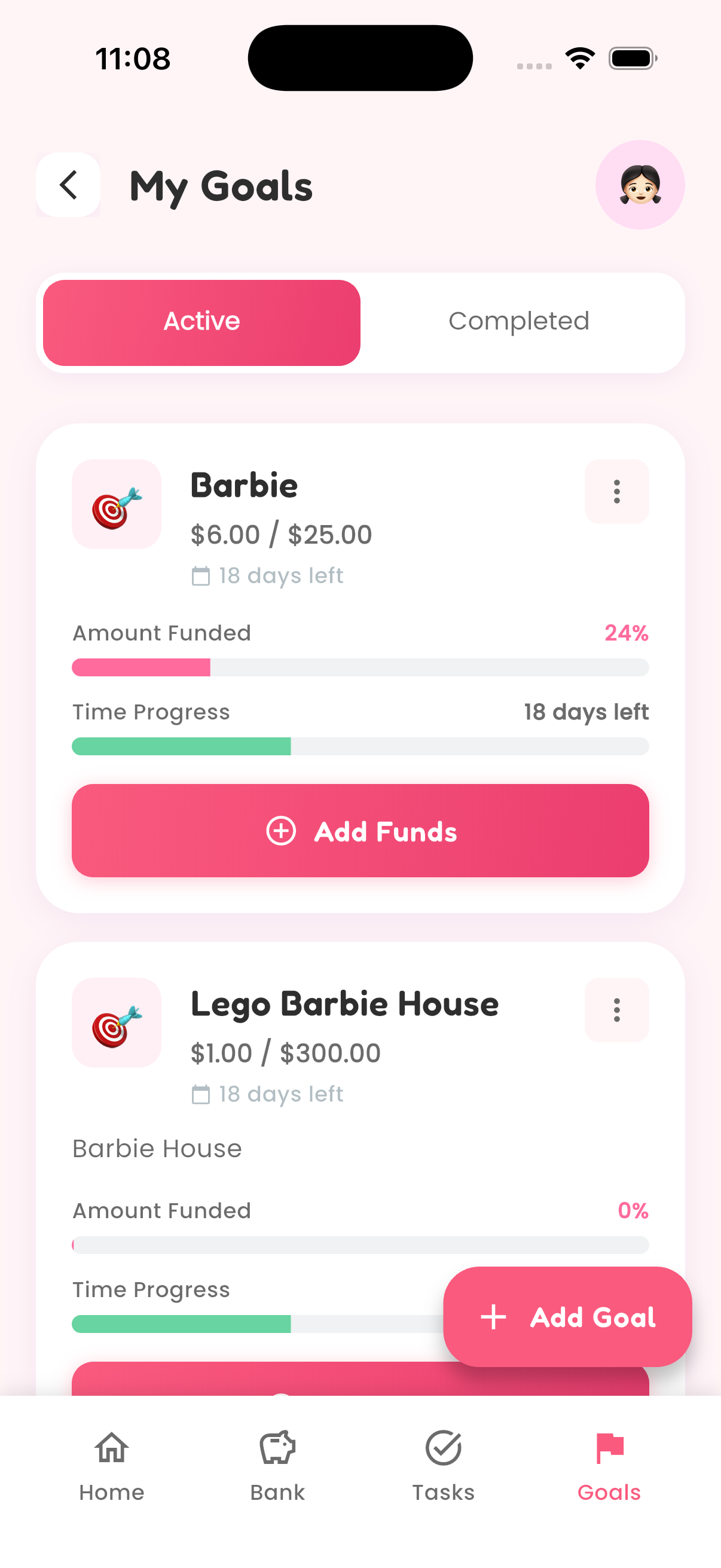The image size is (721, 1568).
Task: Open the Barbie goal's three-dot menu
Action: click(616, 492)
